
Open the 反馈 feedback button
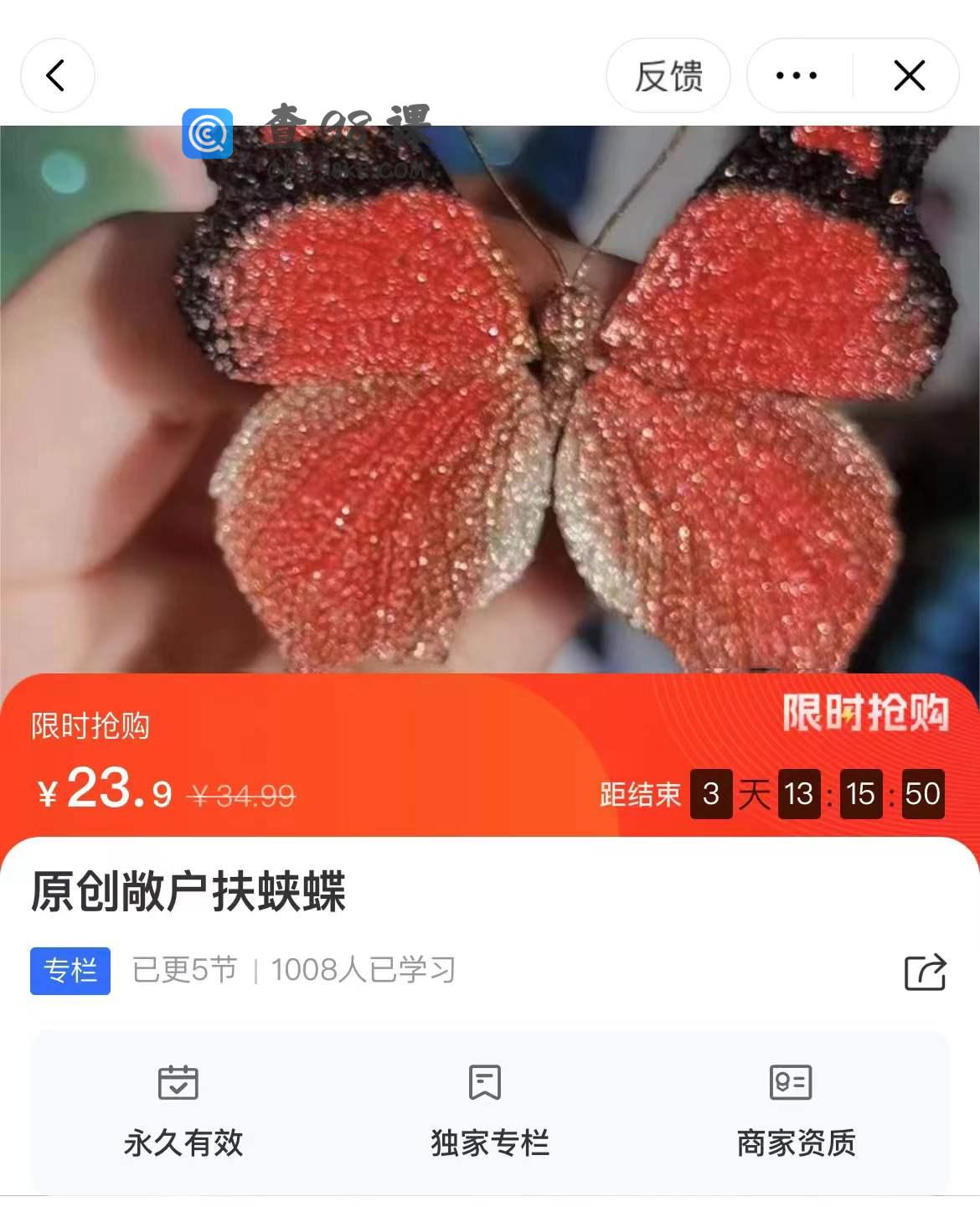668,76
